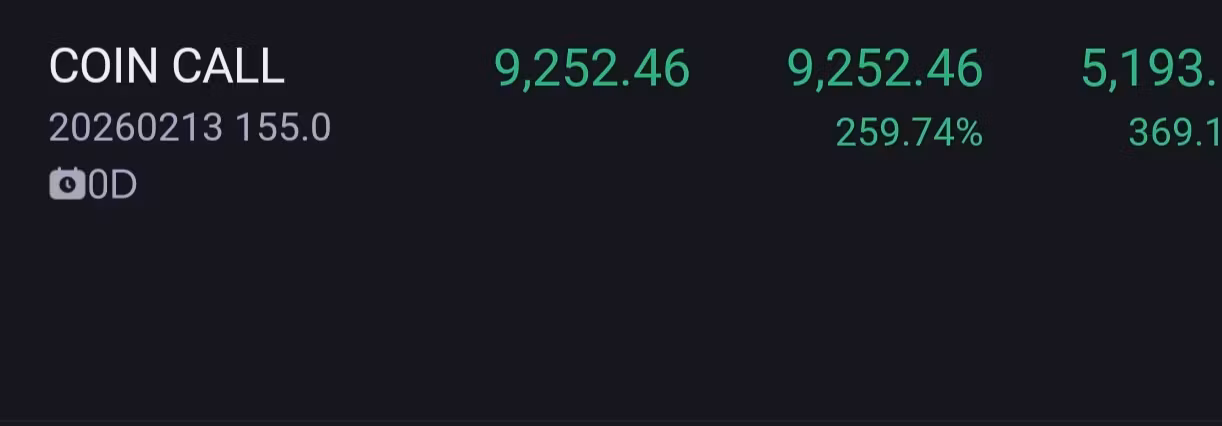The width and height of the screenshot is (1222, 426).
Task: Open the COIN CALL 155.0 position row
Action: coord(167,68)
